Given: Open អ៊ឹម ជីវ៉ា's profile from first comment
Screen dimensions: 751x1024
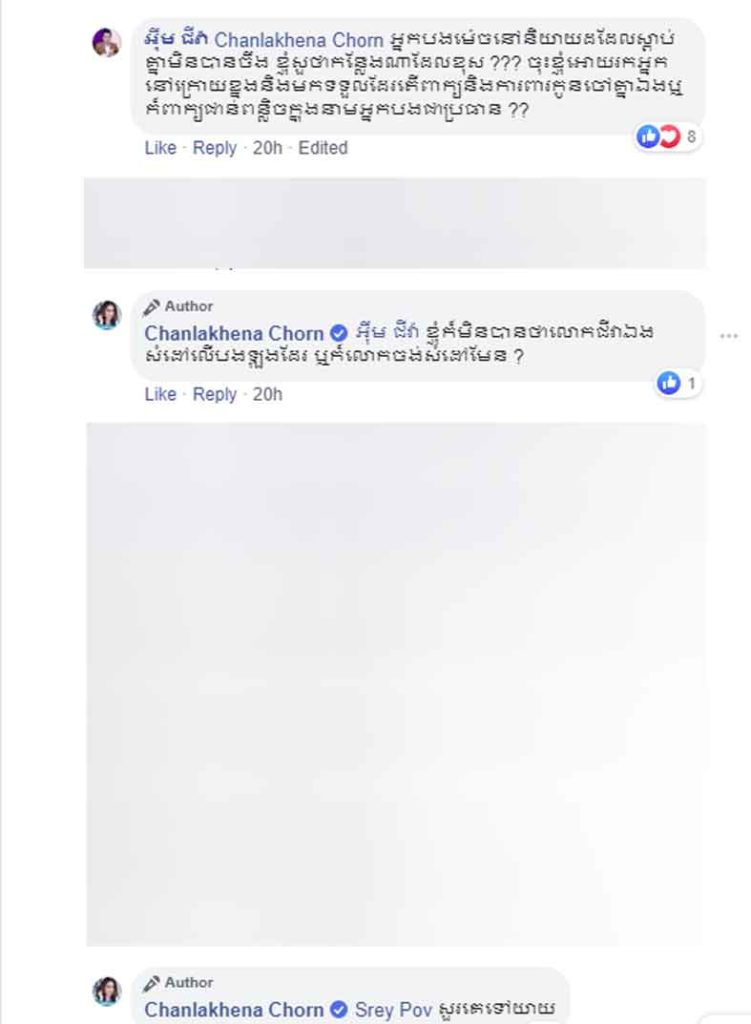Looking at the screenshot, I should pyautogui.click(x=177, y=40).
